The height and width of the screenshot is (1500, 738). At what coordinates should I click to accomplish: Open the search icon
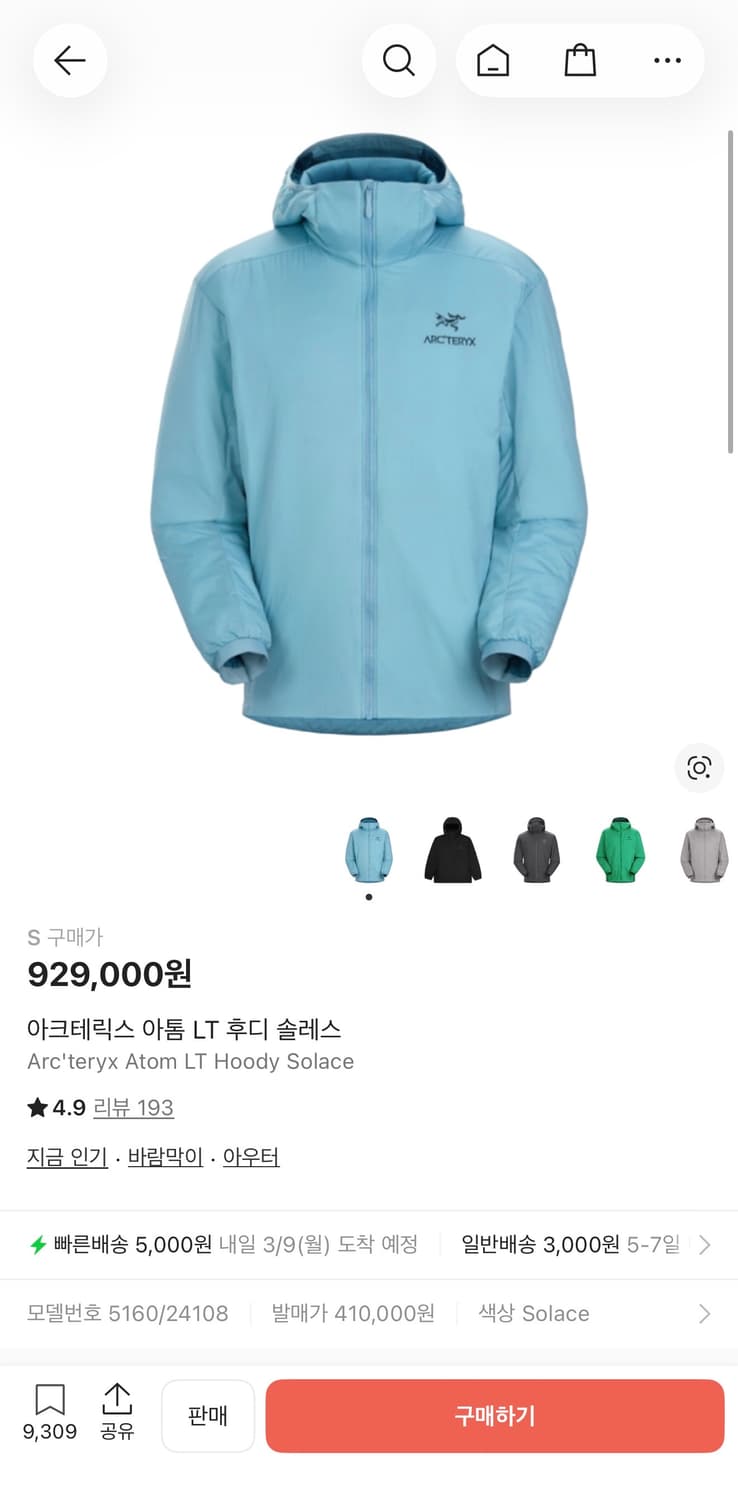(x=399, y=60)
